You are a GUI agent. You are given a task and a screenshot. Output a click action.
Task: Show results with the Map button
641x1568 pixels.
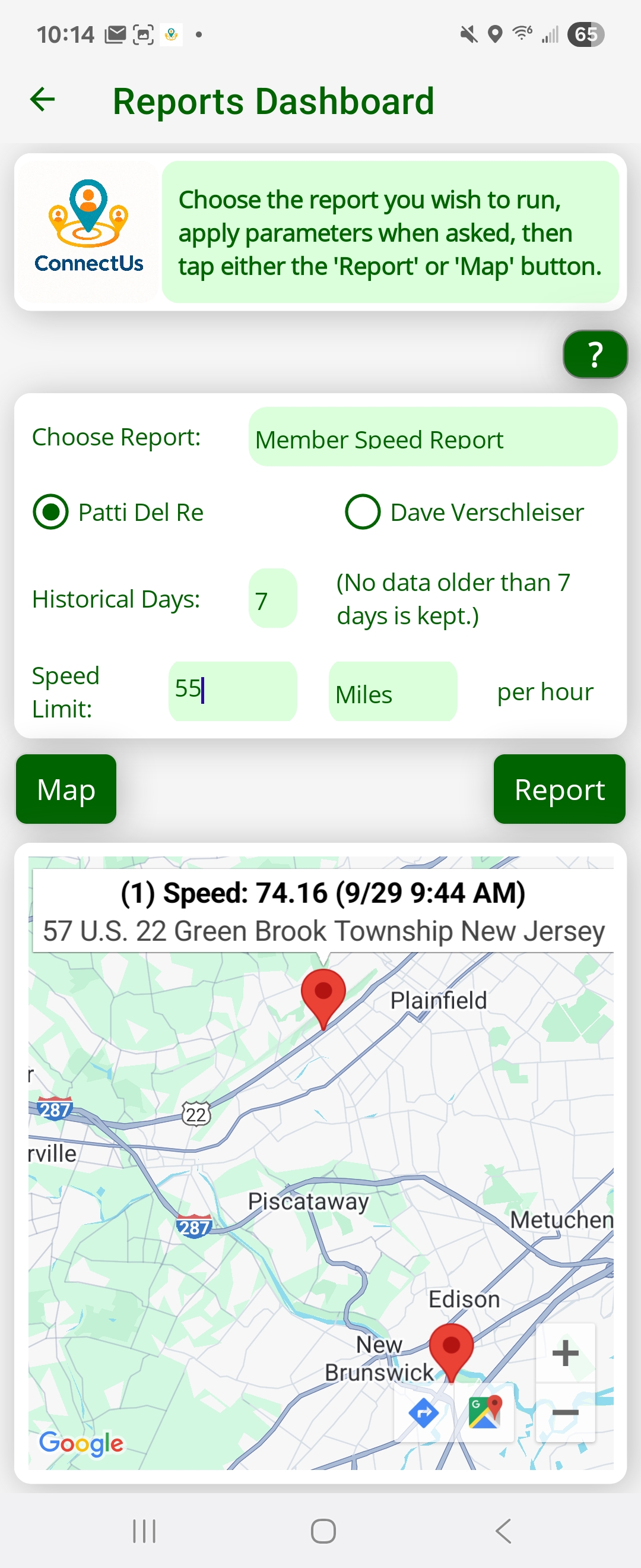click(66, 789)
